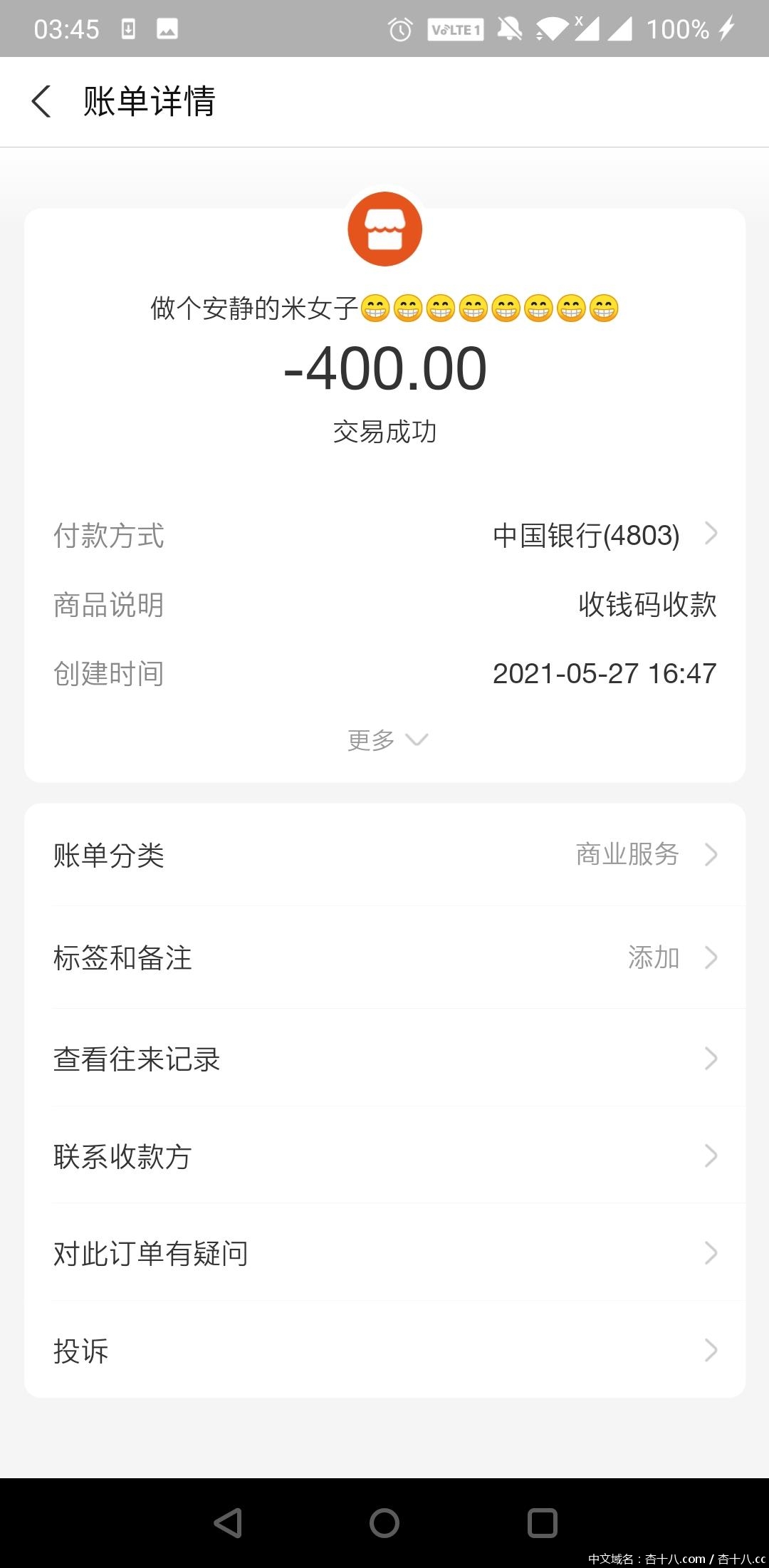Select 联系收款方
The image size is (769, 1568).
pos(384,1156)
